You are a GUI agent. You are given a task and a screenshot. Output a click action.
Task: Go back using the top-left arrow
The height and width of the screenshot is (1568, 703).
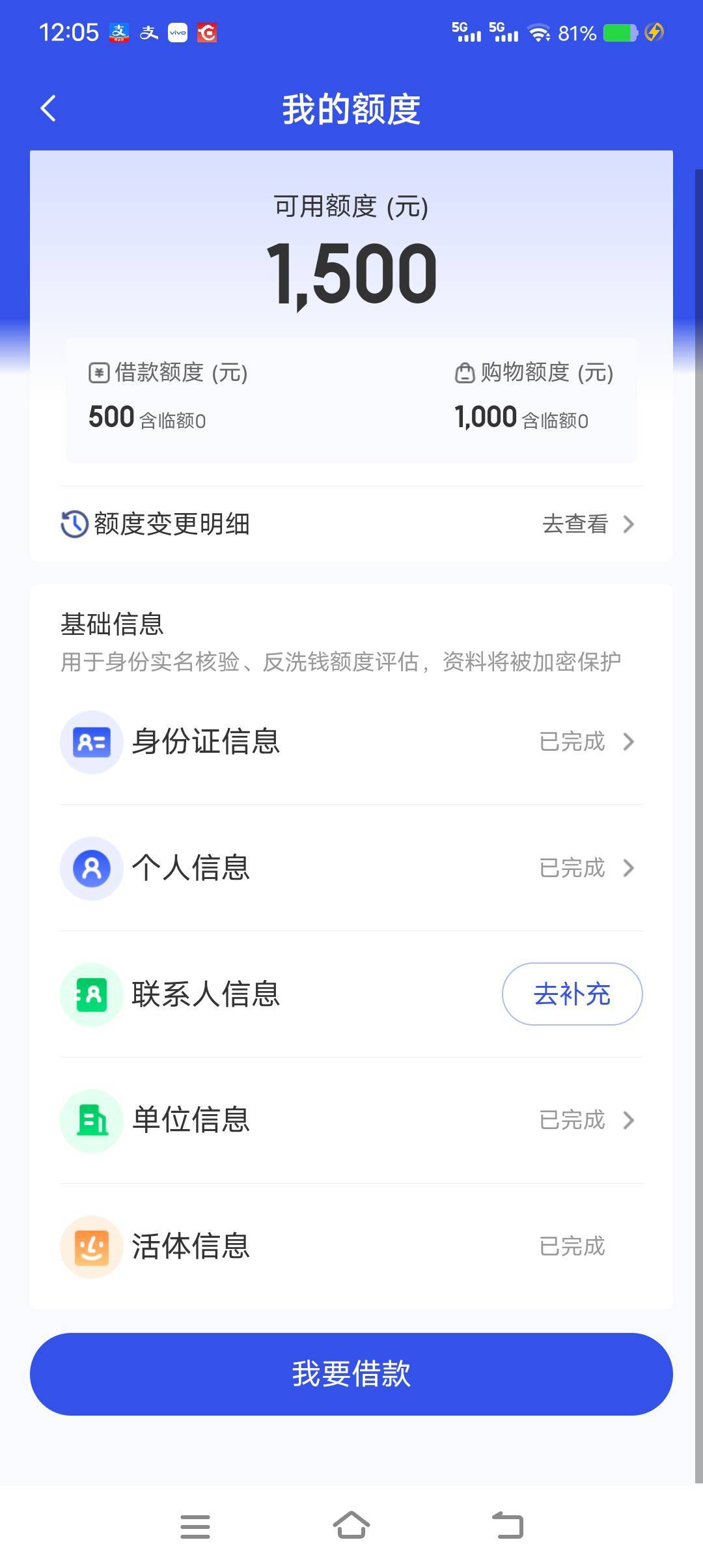pos(48,108)
